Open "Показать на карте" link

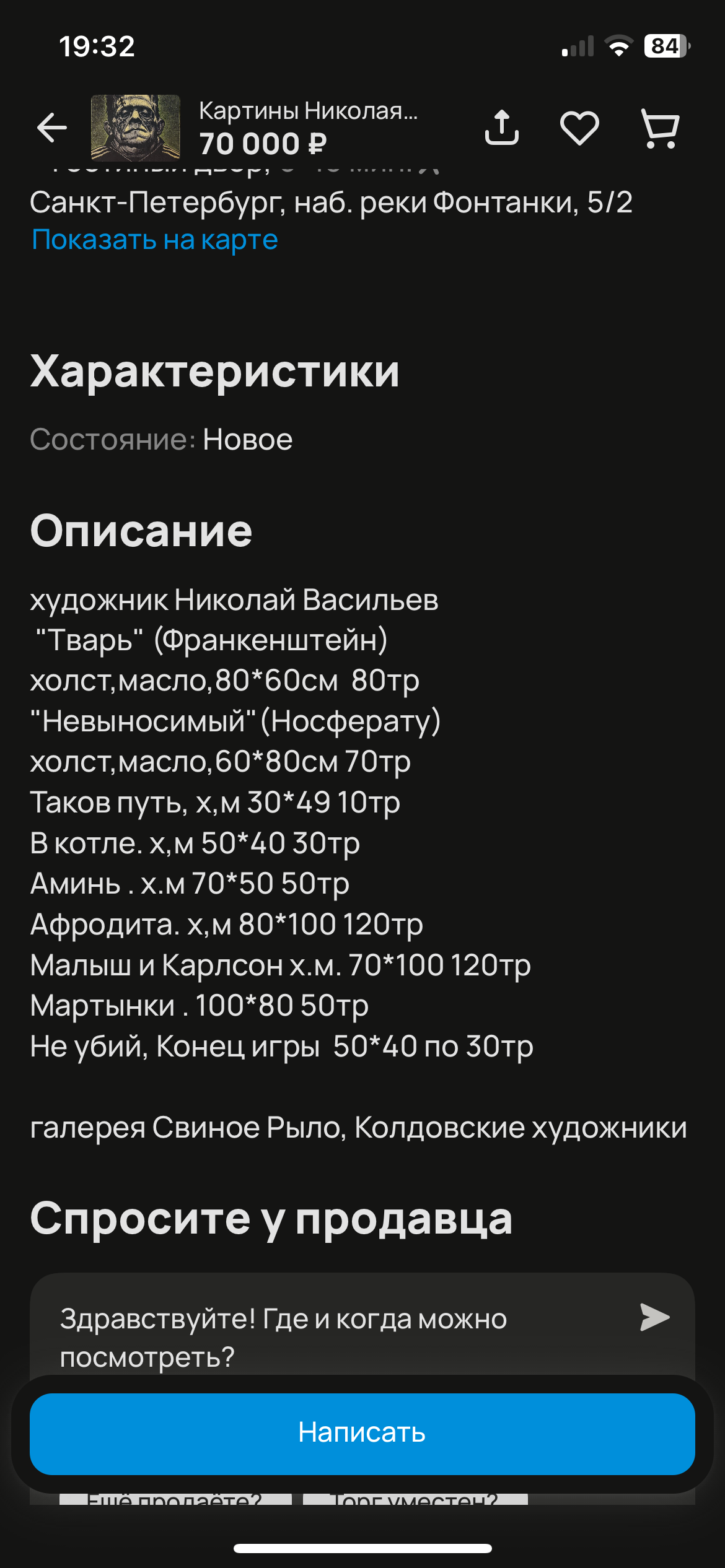click(155, 240)
